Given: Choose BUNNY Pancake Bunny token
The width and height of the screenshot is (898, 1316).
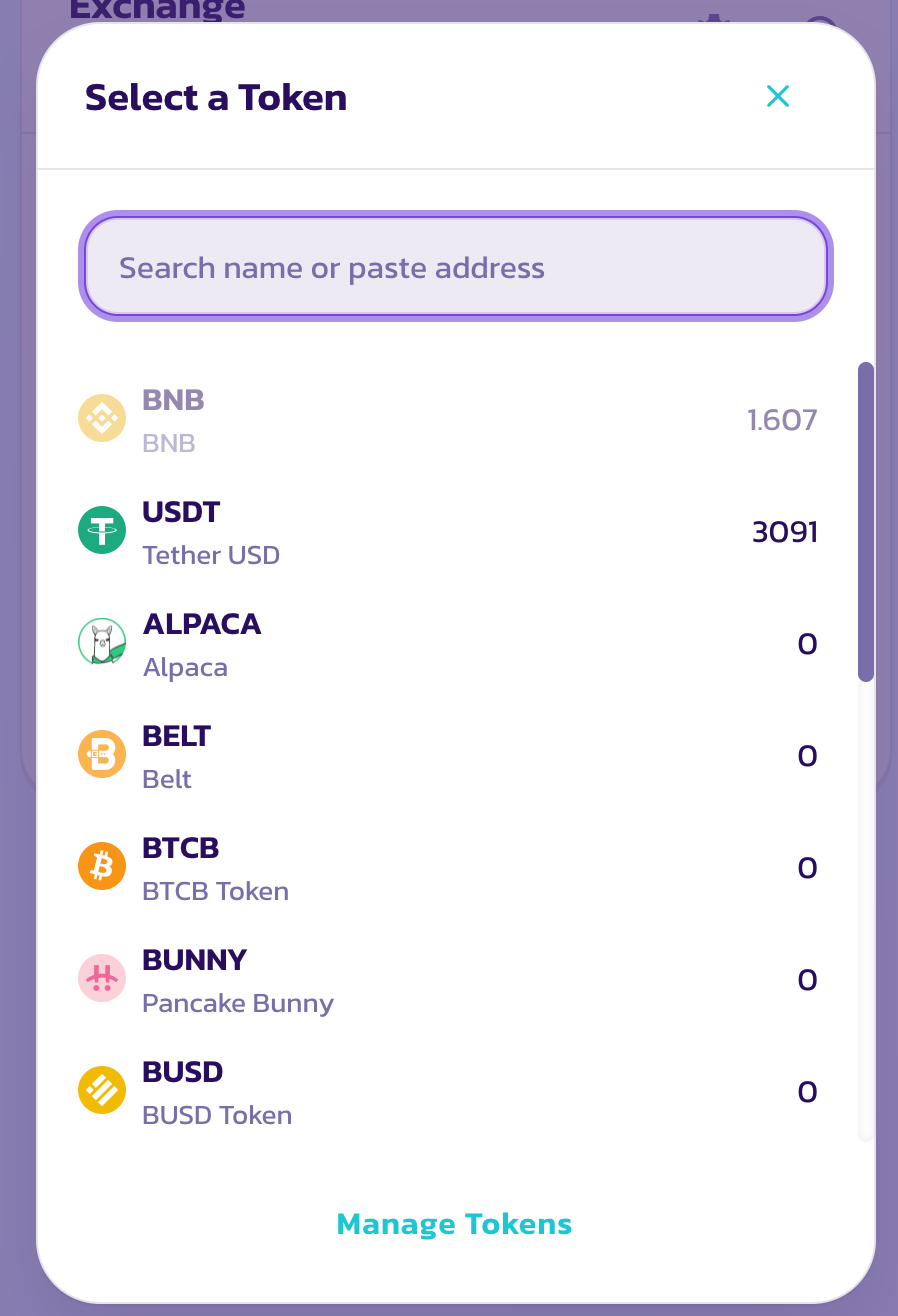Looking at the screenshot, I should [447, 980].
